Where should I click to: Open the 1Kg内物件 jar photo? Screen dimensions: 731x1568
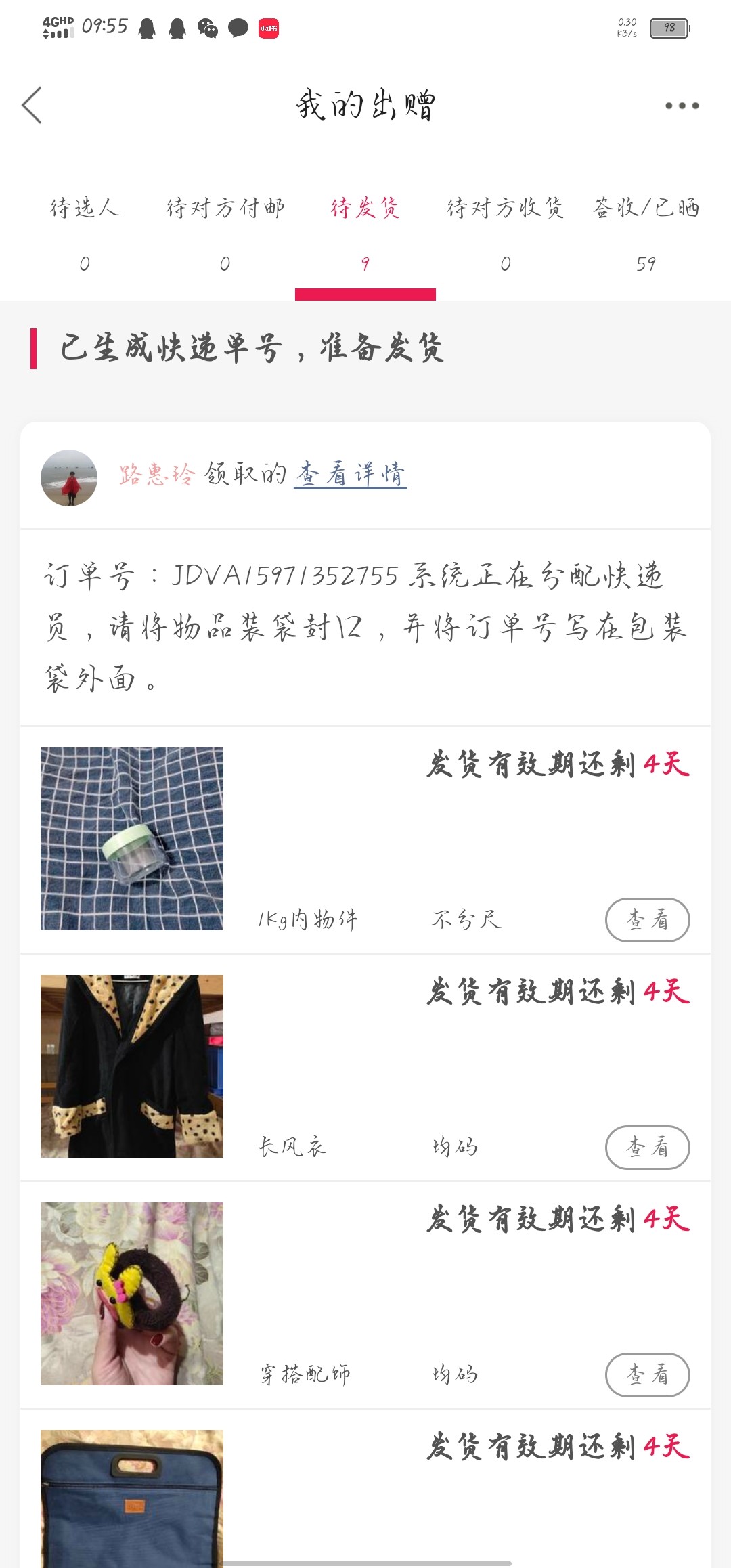coord(132,839)
